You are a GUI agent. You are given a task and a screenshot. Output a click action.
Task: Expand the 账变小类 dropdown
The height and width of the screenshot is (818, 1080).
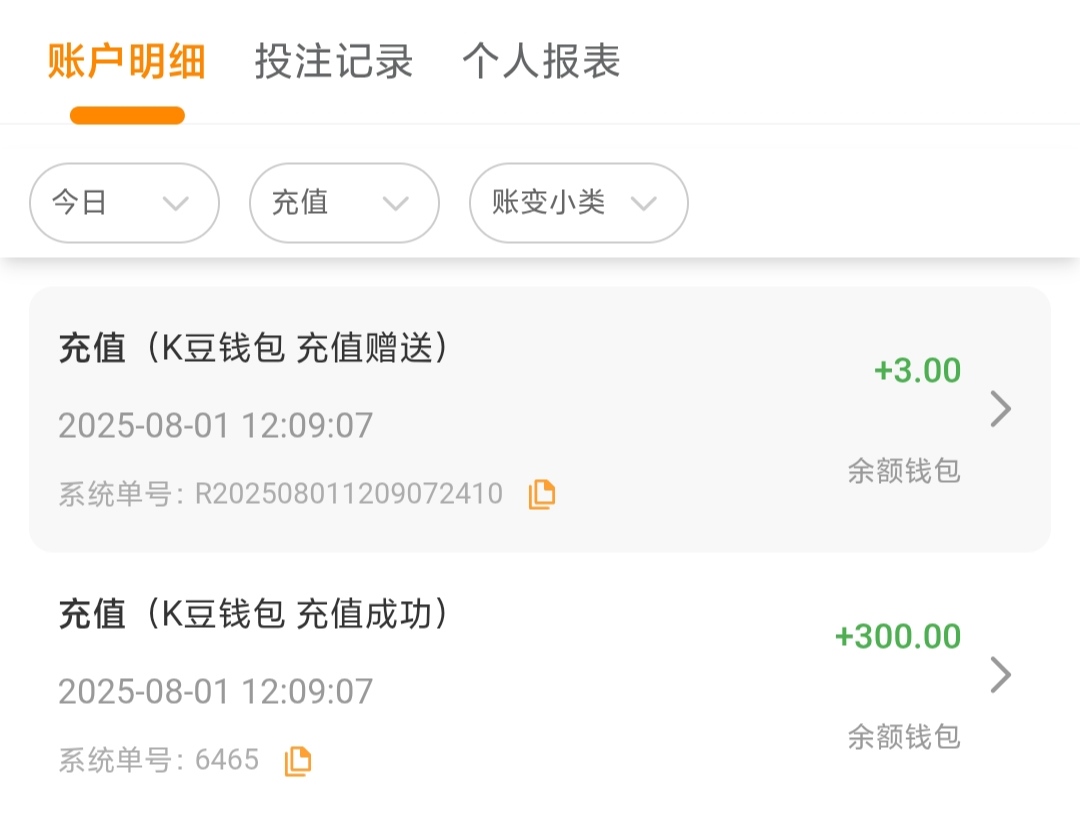point(578,203)
